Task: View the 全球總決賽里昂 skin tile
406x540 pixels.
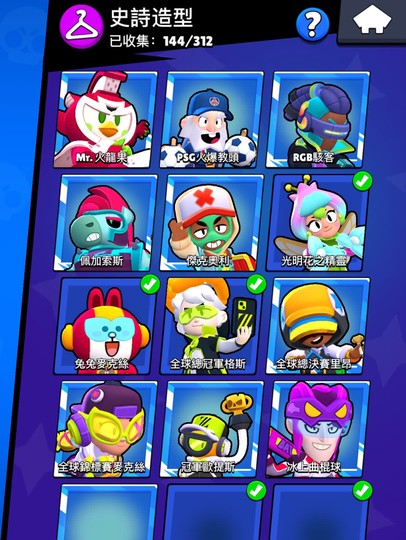Action: (318, 326)
